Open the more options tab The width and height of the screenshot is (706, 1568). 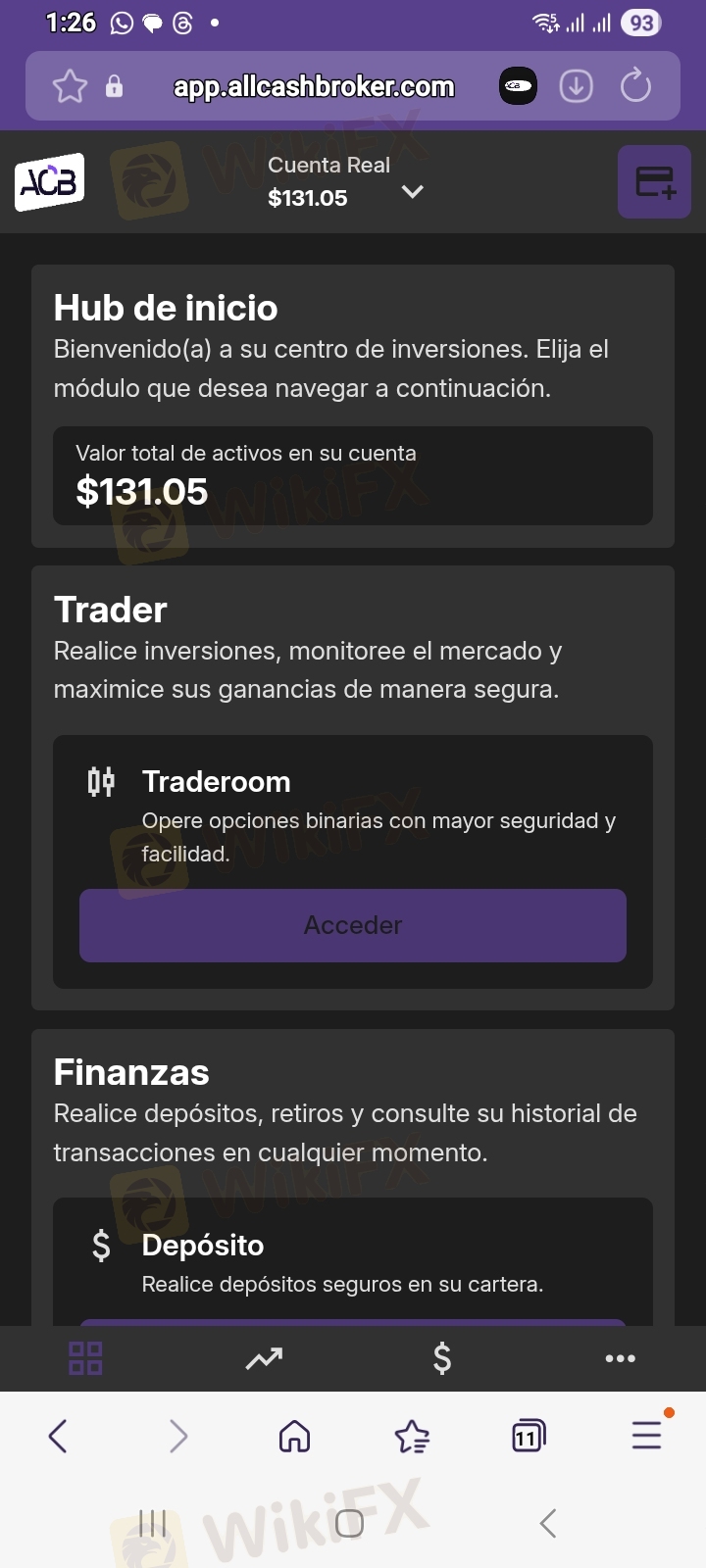click(620, 1358)
